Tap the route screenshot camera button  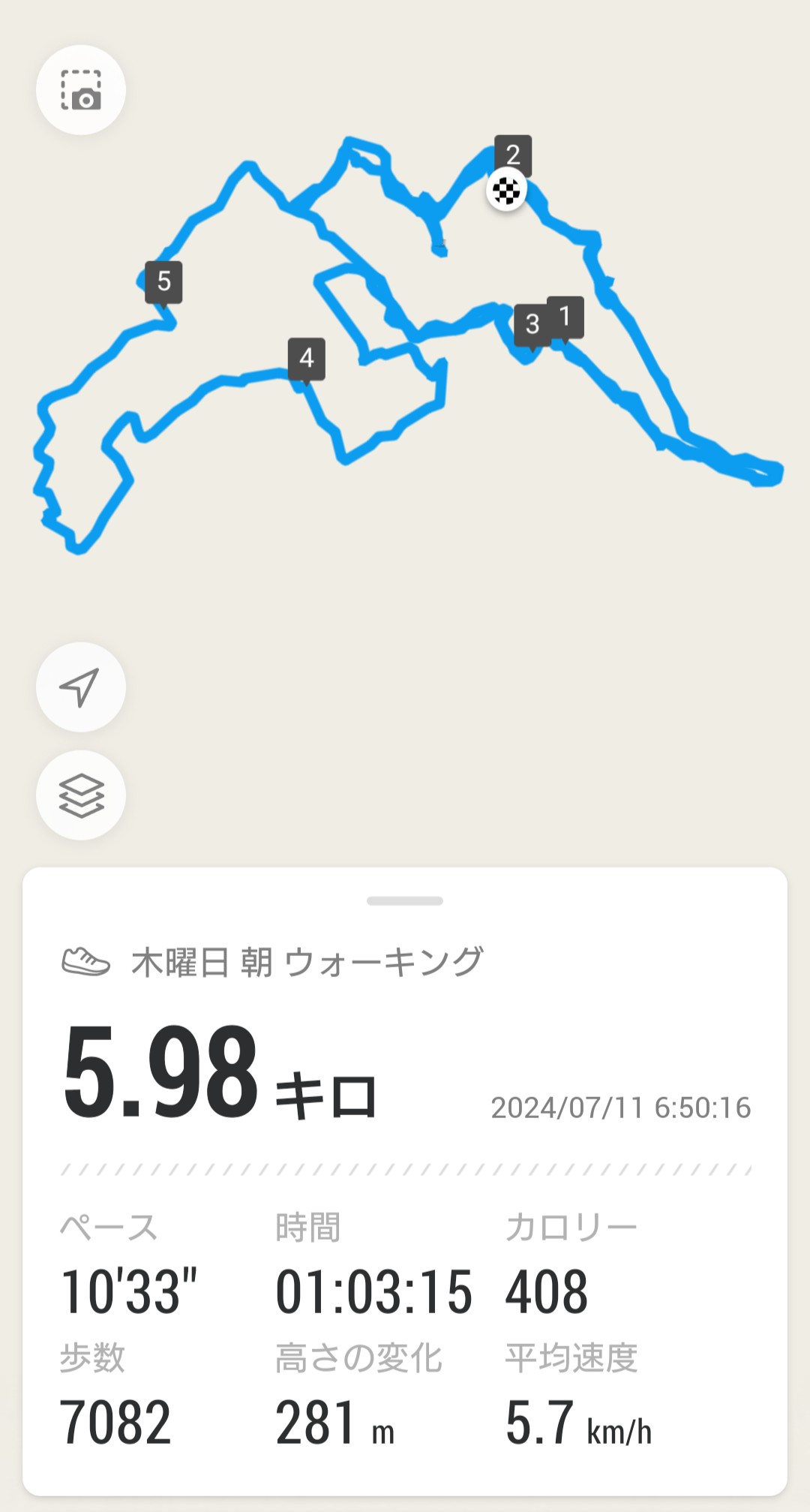click(x=81, y=90)
